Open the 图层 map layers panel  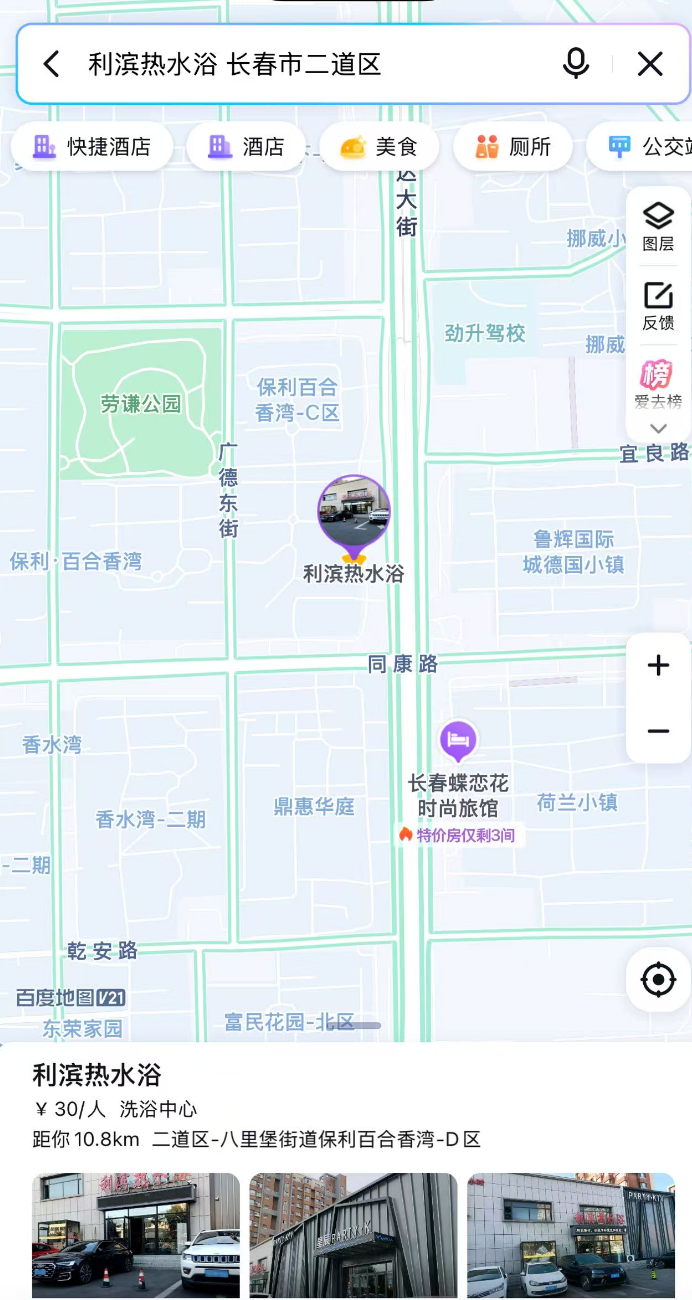point(658,226)
